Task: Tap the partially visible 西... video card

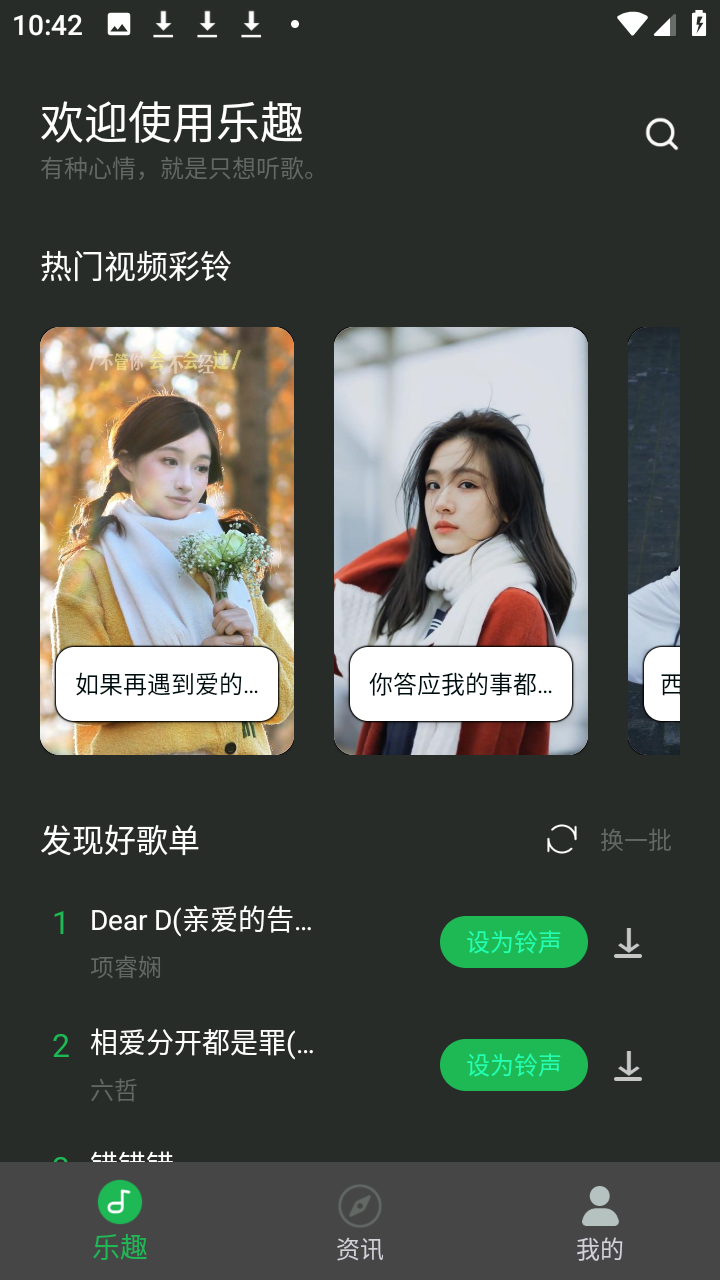Action: click(x=670, y=540)
